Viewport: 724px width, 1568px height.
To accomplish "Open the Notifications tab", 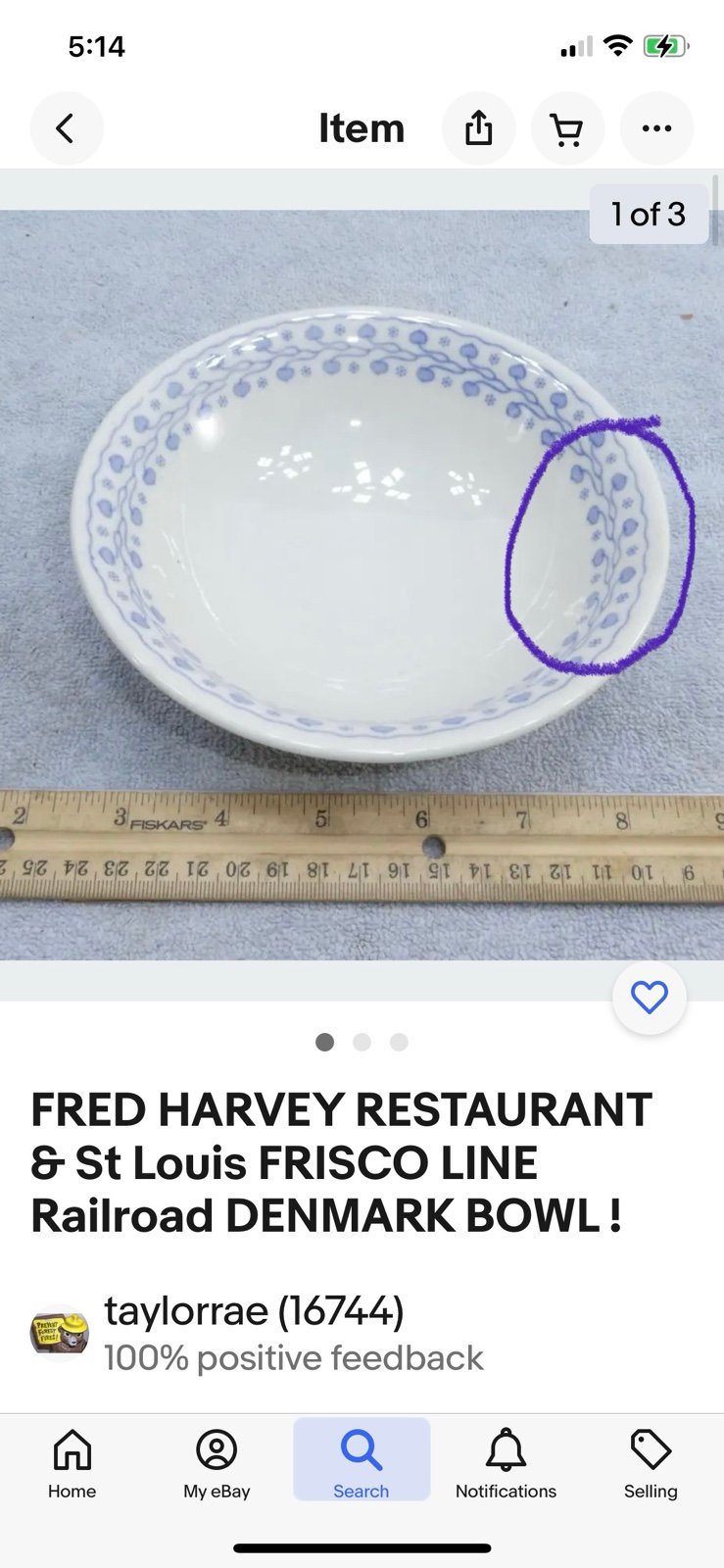I will (x=506, y=1463).
